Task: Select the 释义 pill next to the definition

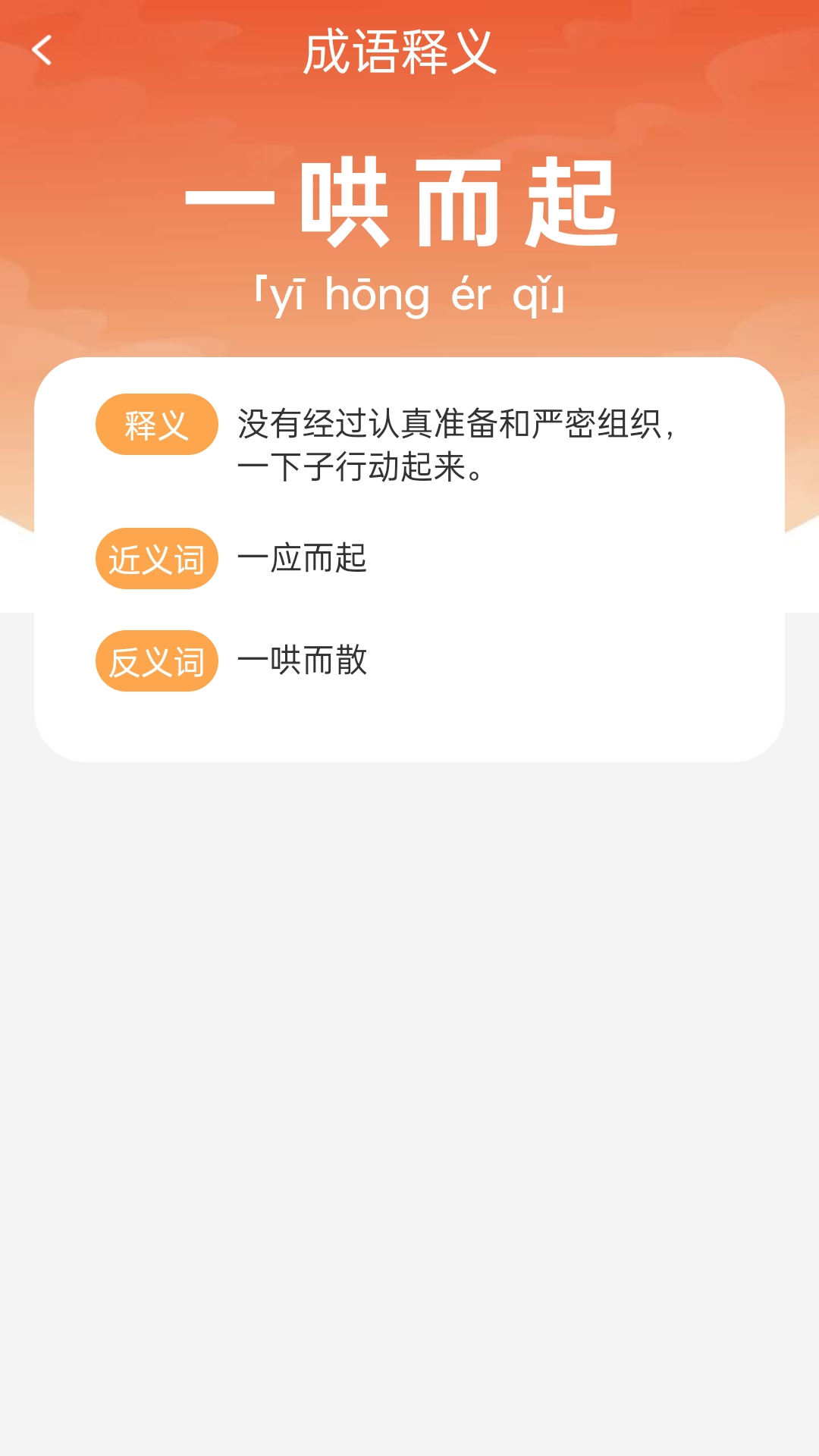Action: point(156,424)
